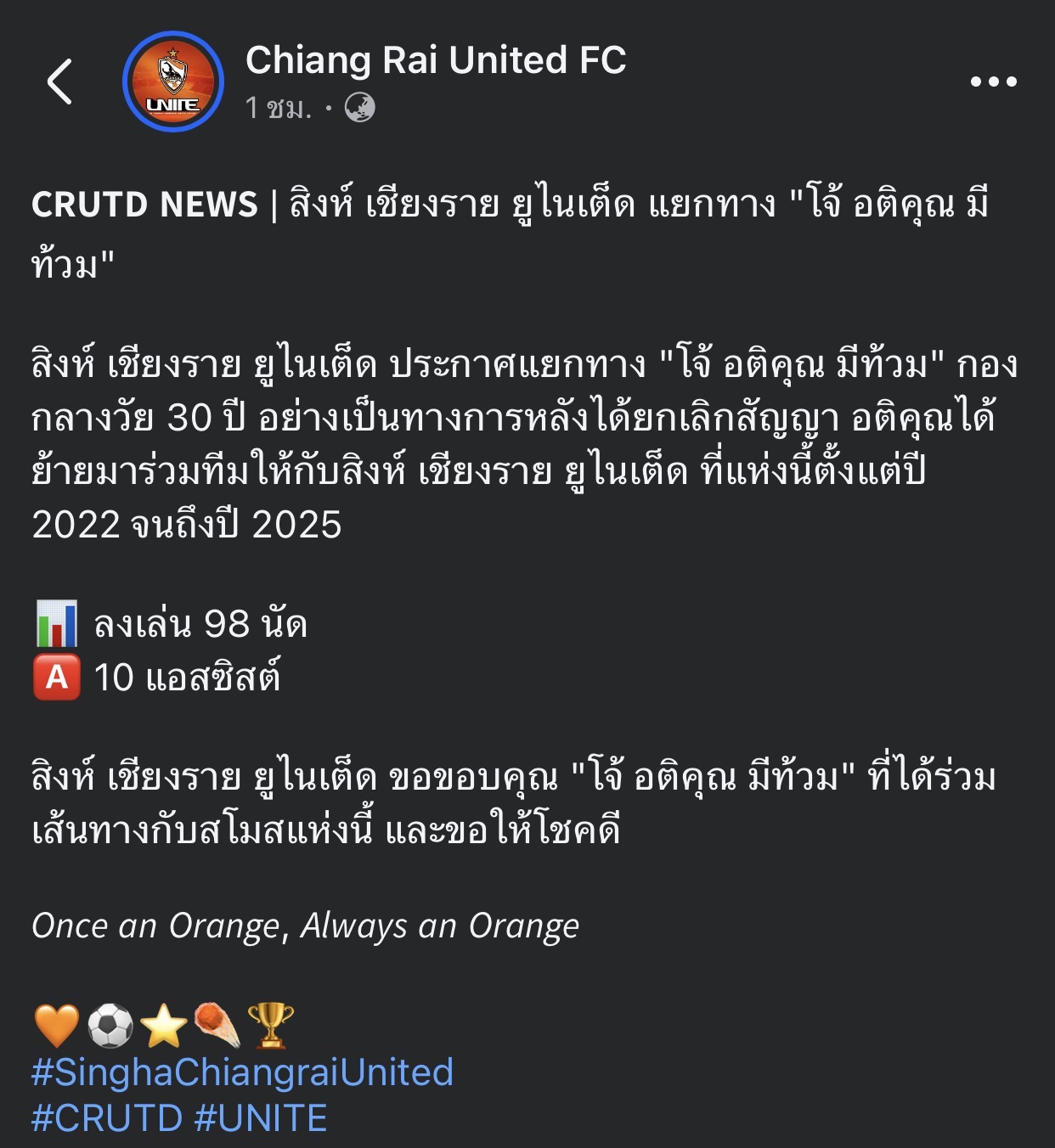Open the #CRUTD hashtag

point(107,1118)
